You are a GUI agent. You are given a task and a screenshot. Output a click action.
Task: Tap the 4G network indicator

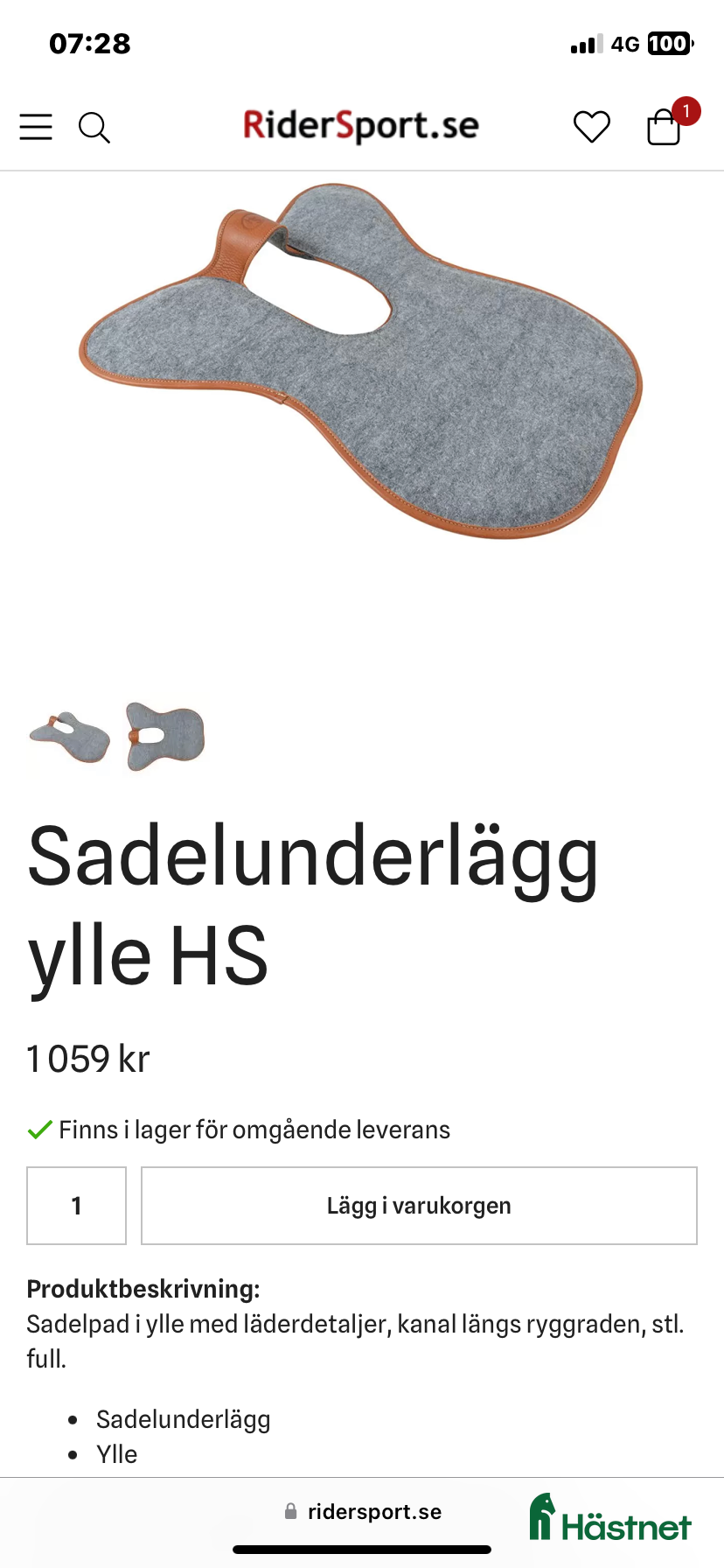(626, 42)
